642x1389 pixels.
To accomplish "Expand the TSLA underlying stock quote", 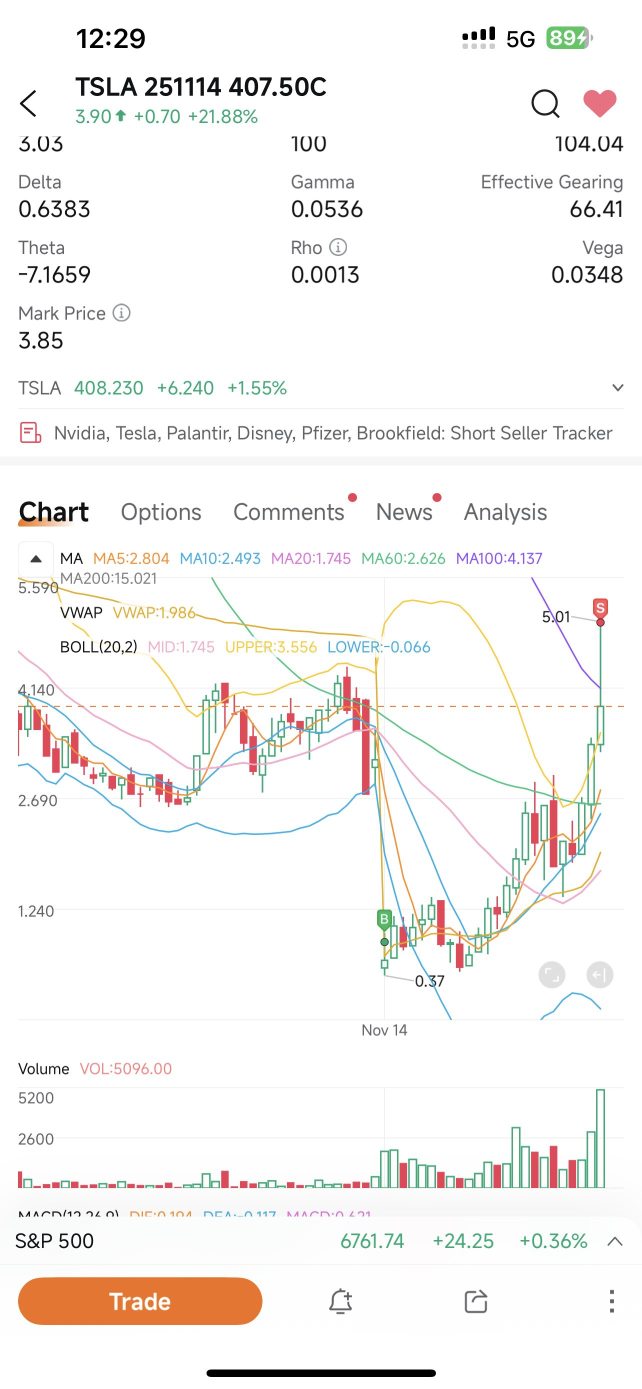I will (x=617, y=388).
